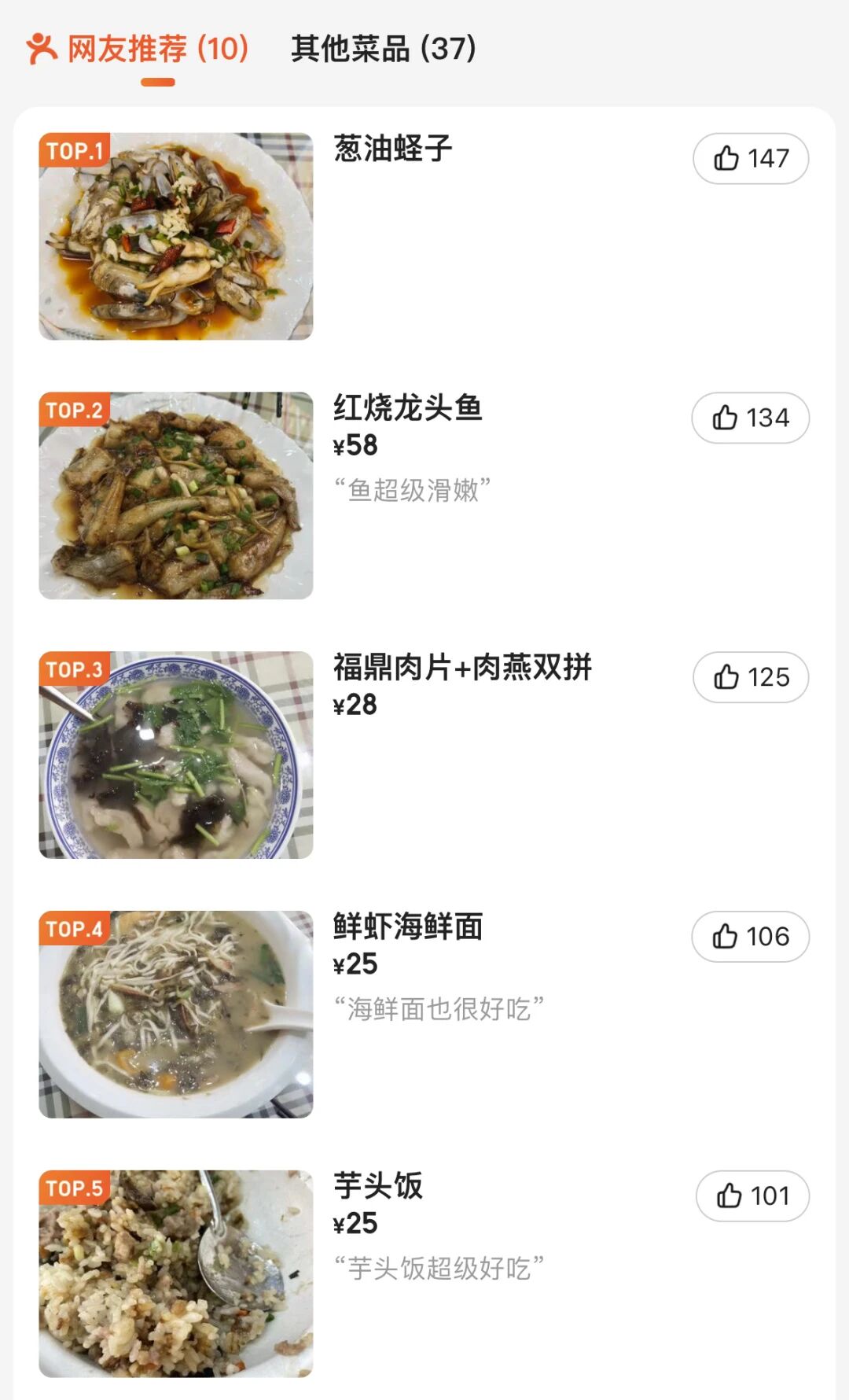Give 鲜虾海鲜面 a thumbs-up
Viewport: 849px width, 1400px height.
(751, 937)
